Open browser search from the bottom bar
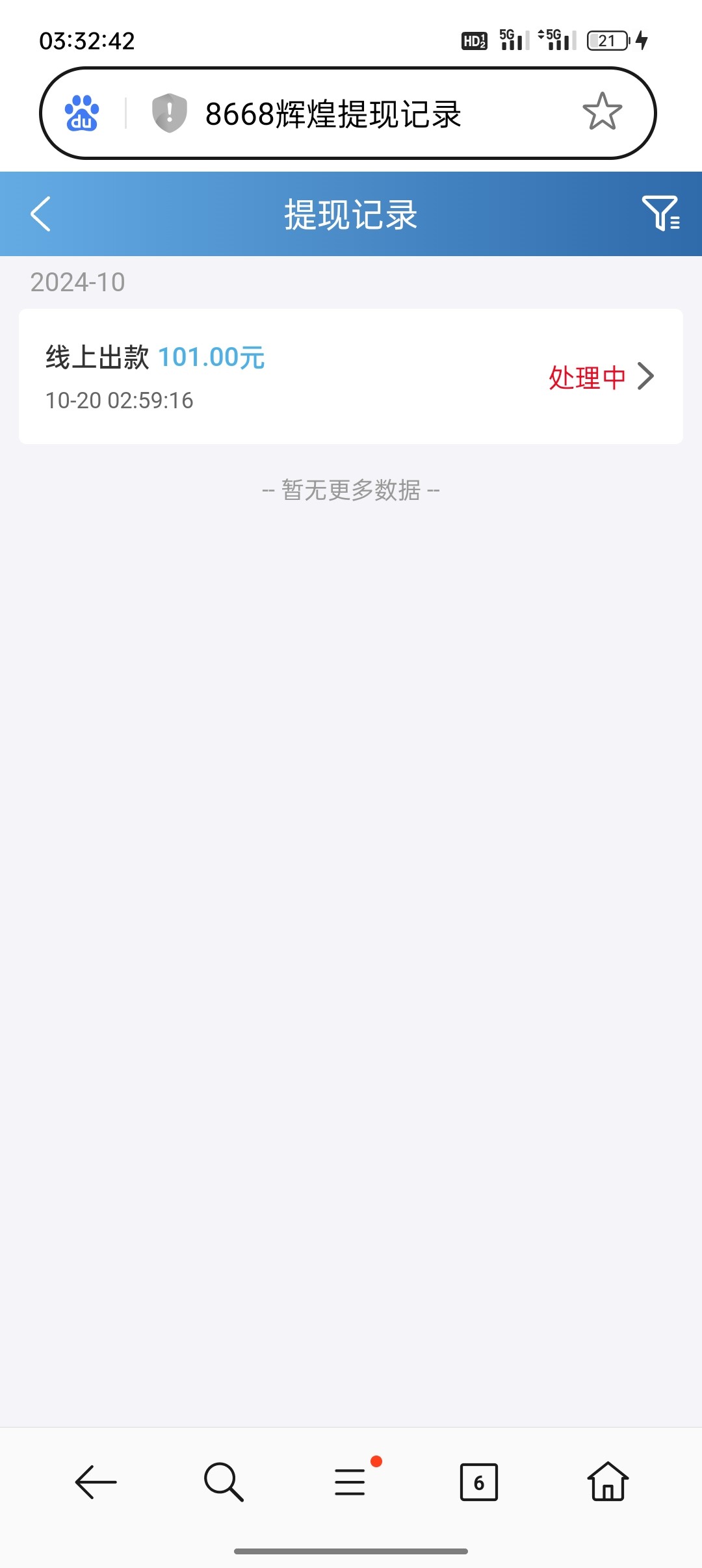This screenshot has width=702, height=1568. coord(224,1482)
